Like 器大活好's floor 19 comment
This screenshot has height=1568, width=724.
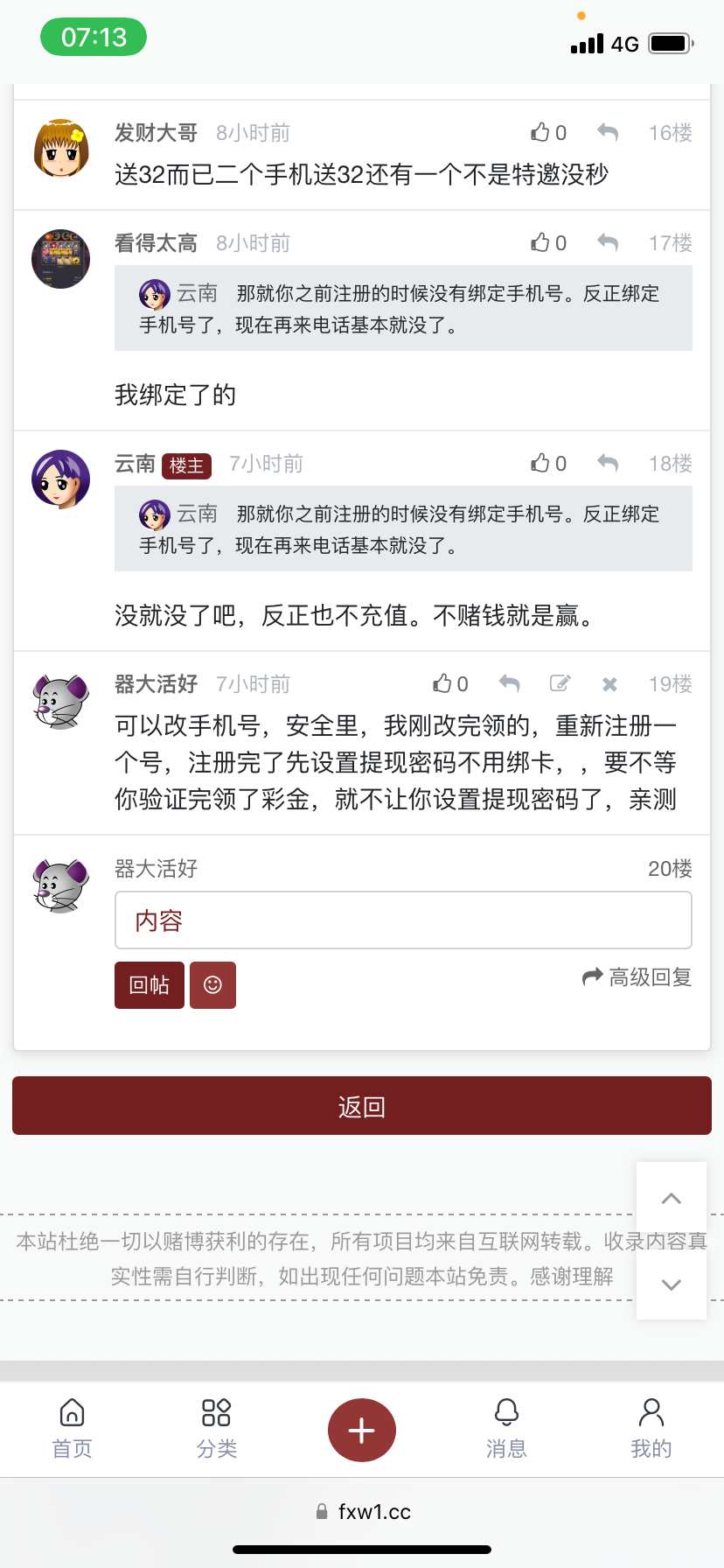tap(450, 684)
